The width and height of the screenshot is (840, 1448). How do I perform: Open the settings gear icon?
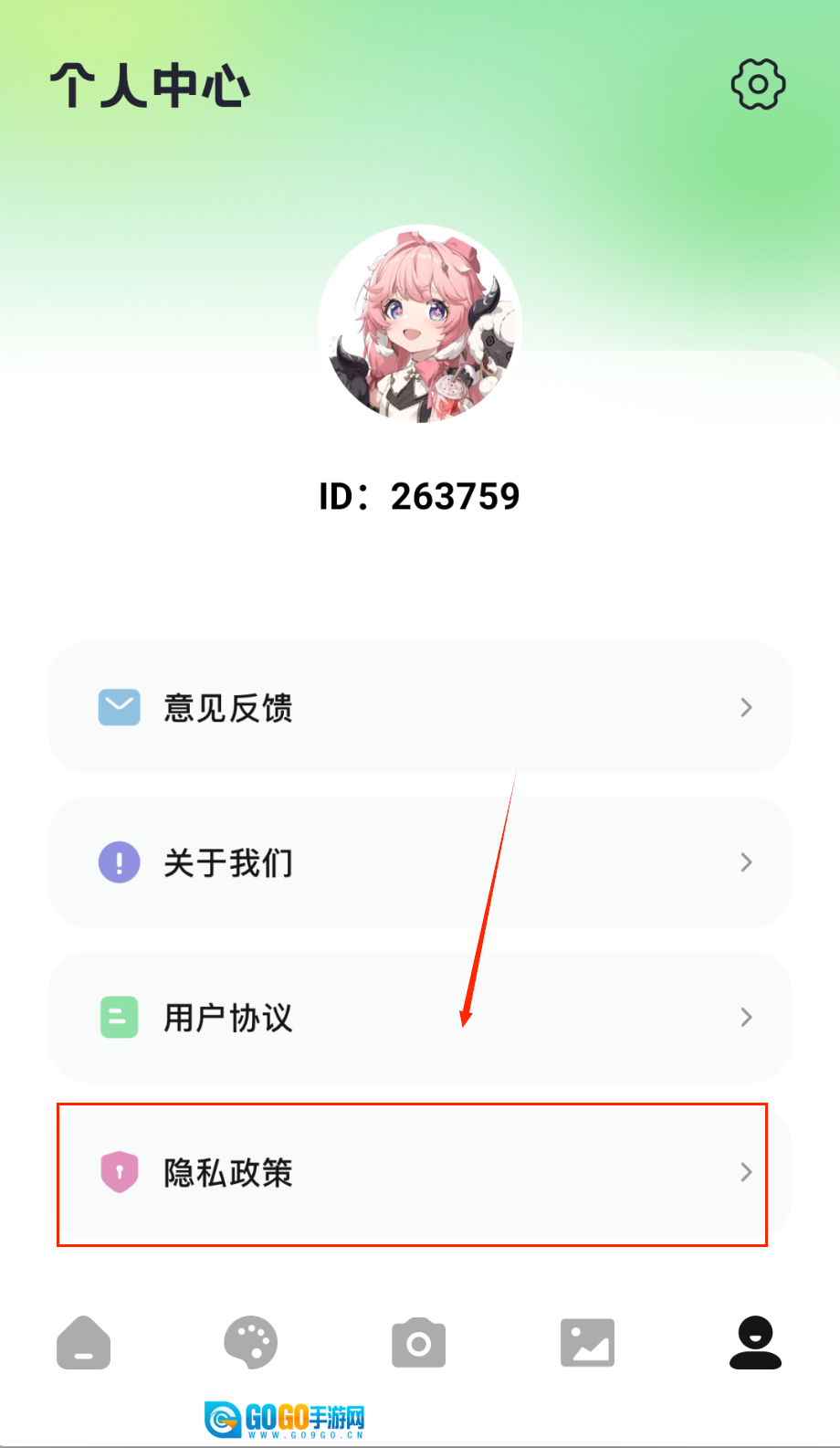(x=758, y=85)
